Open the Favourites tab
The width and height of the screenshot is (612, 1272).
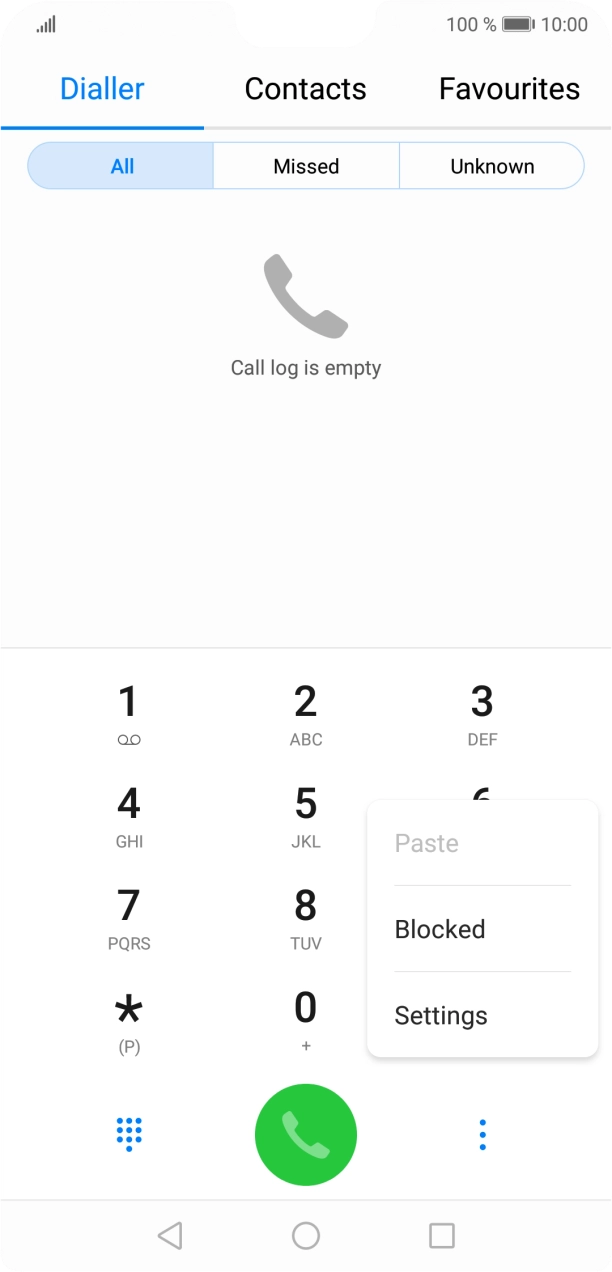click(509, 89)
